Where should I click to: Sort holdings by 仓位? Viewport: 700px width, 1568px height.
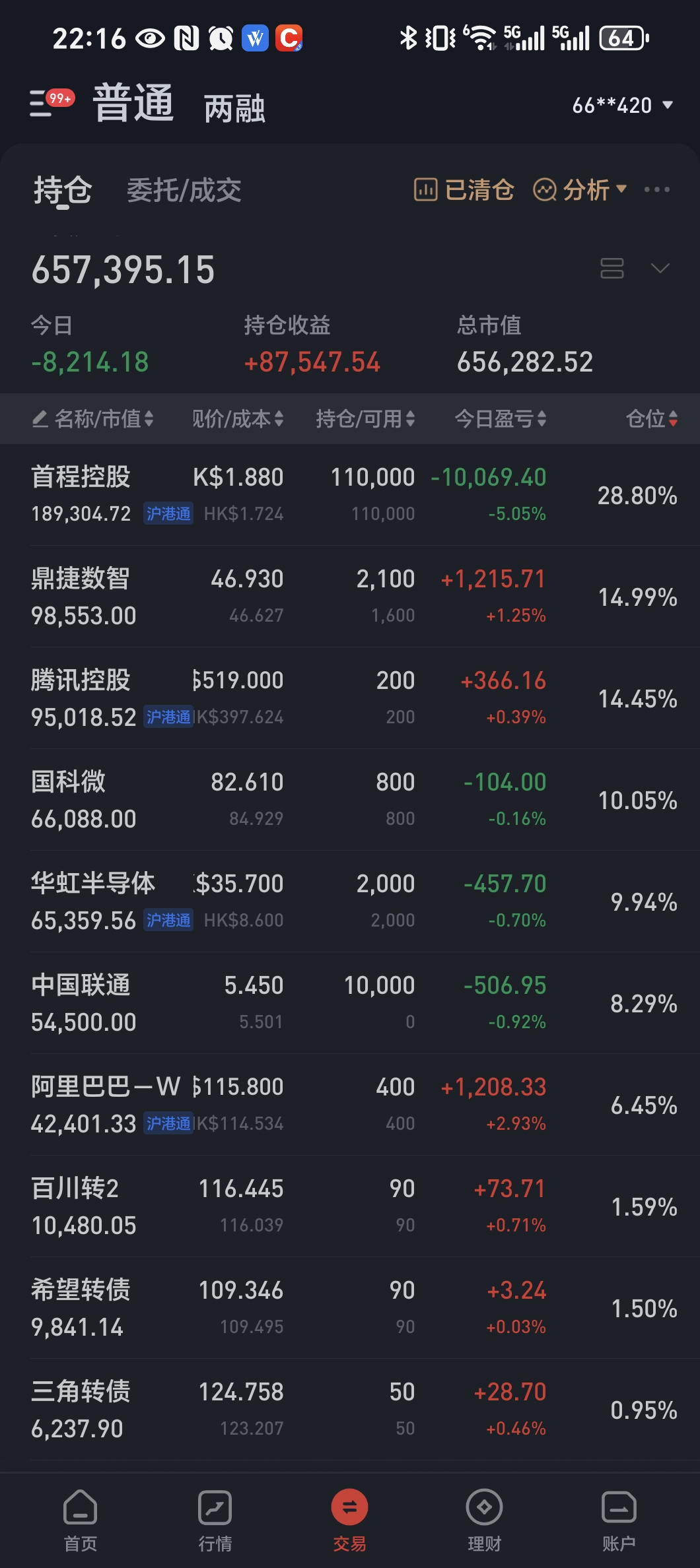pos(652,418)
